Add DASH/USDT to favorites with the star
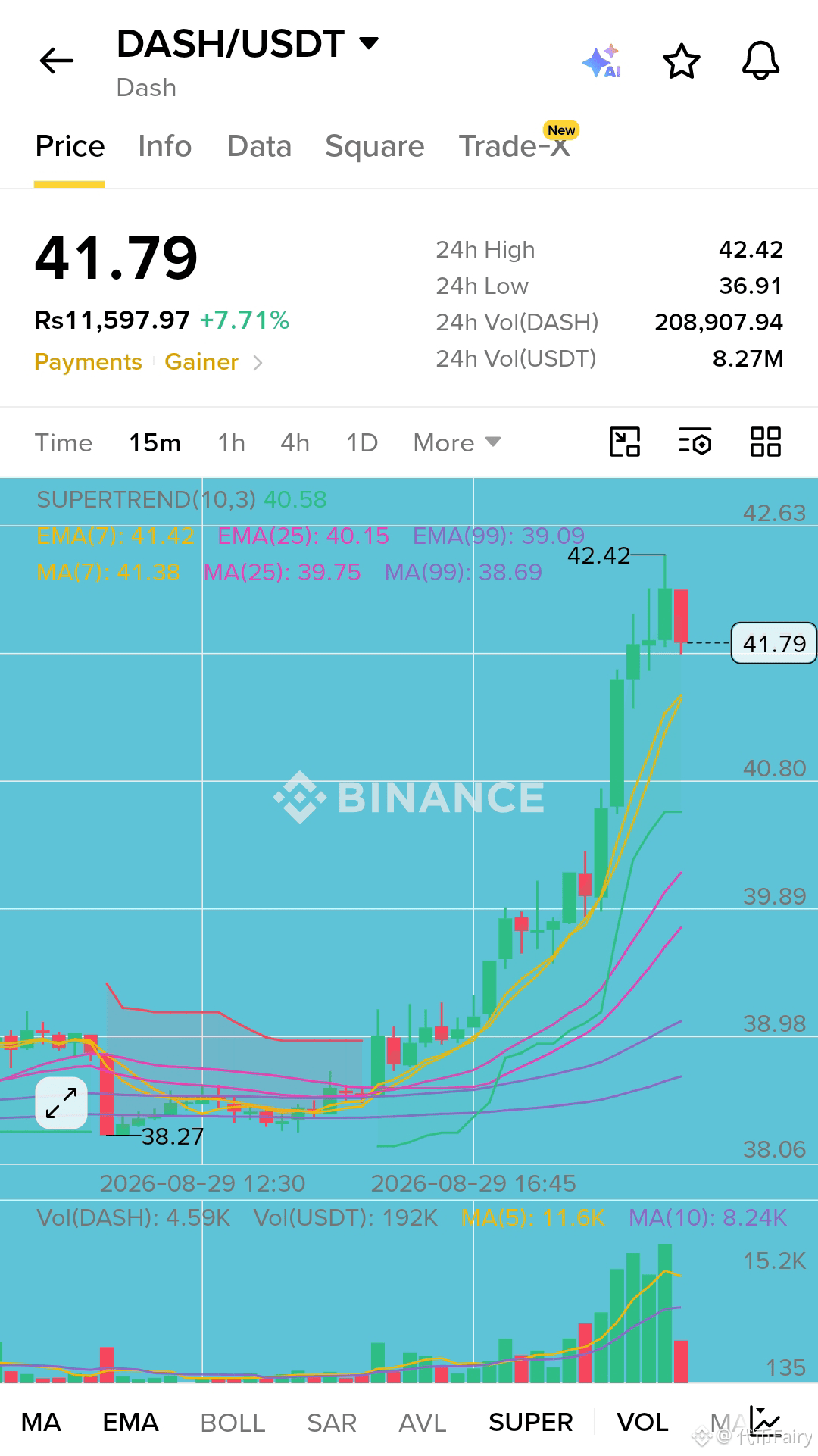Viewport: 818px width, 1456px height. click(x=682, y=61)
